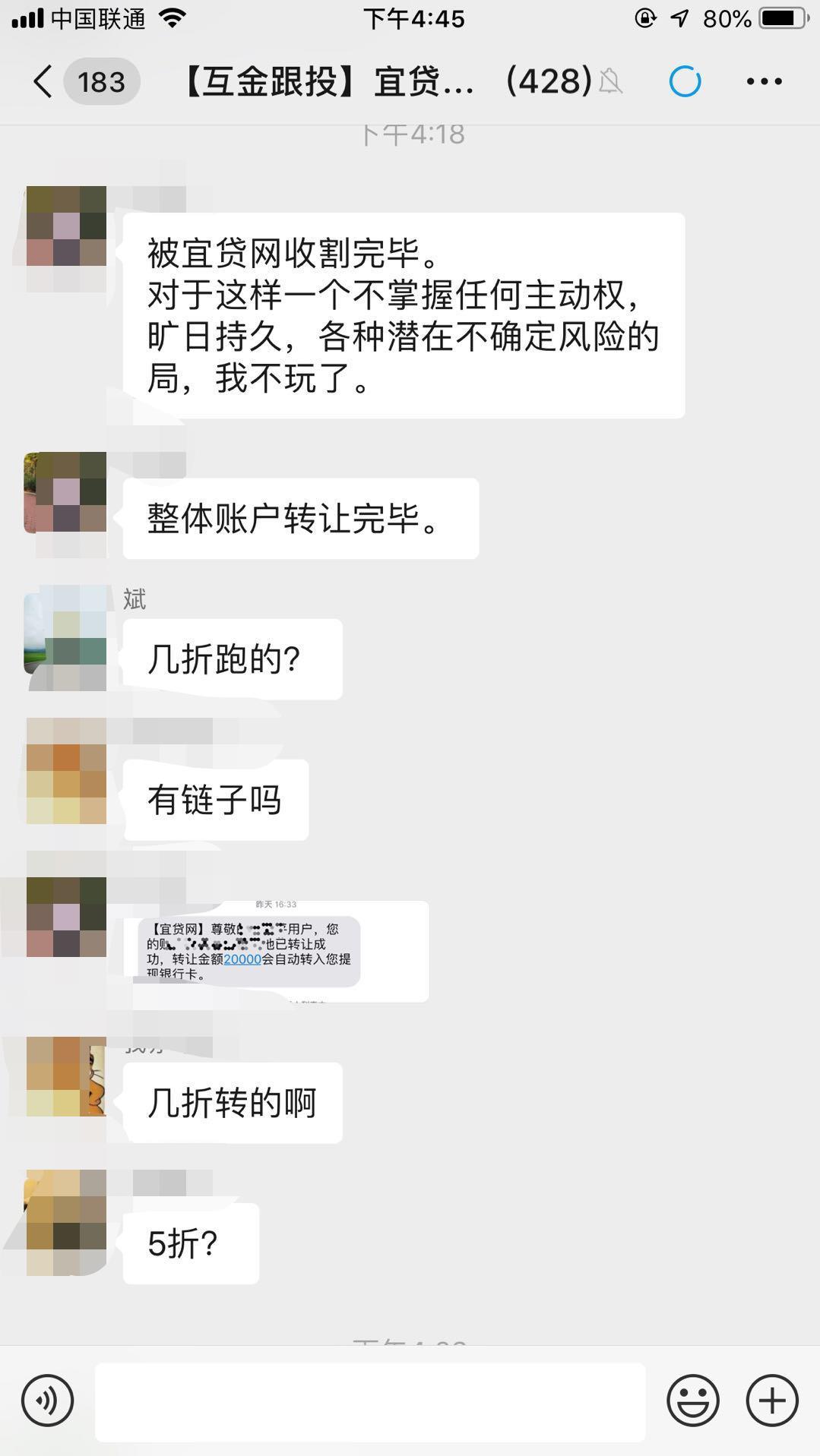Open the group chat overflow menu

click(x=764, y=81)
